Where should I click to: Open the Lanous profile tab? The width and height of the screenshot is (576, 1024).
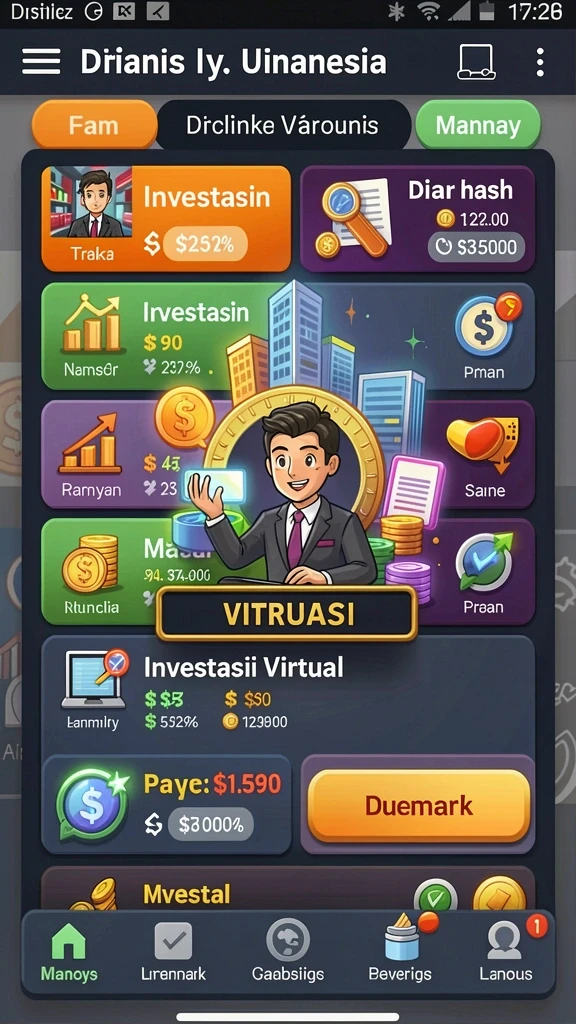click(506, 953)
